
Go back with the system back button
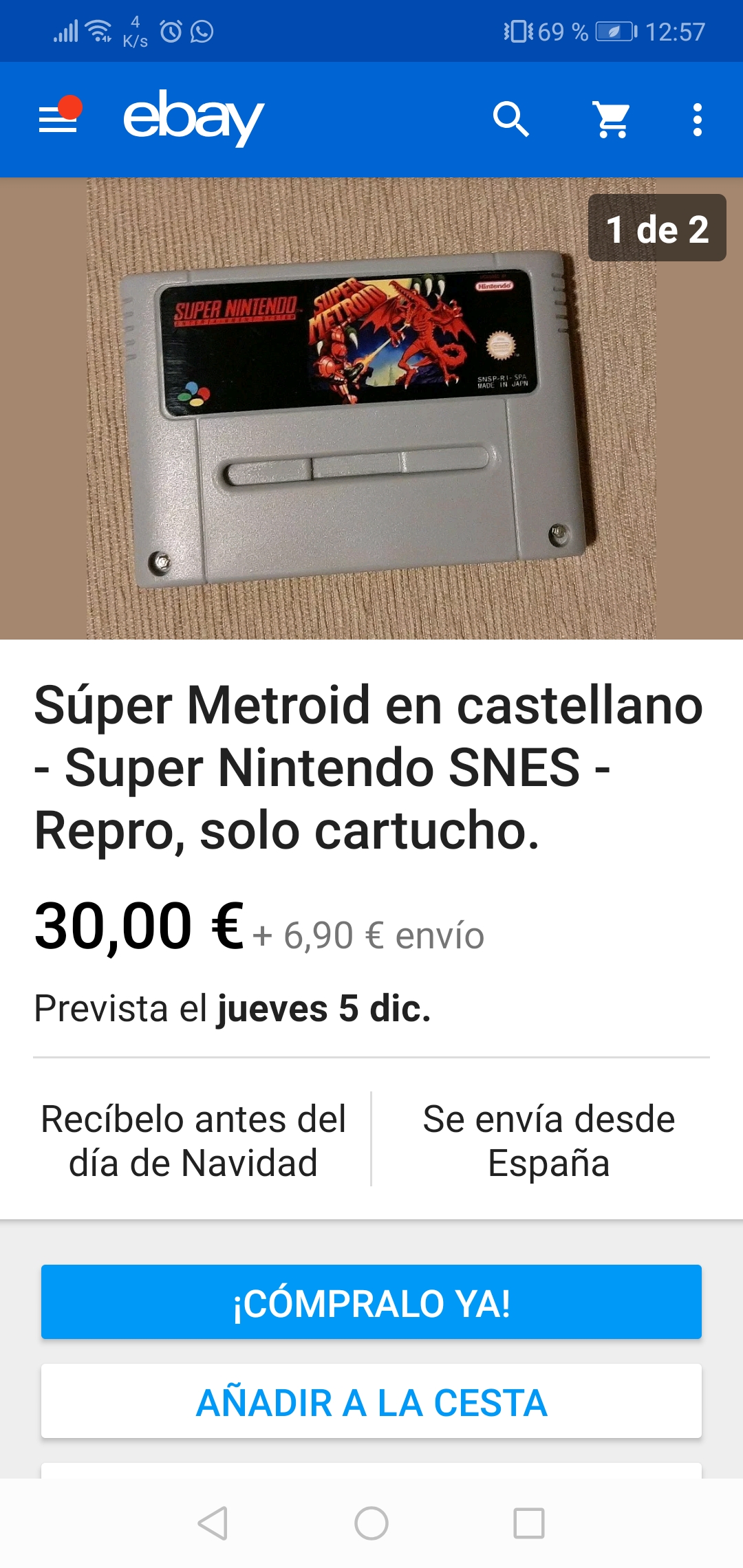click(213, 1523)
